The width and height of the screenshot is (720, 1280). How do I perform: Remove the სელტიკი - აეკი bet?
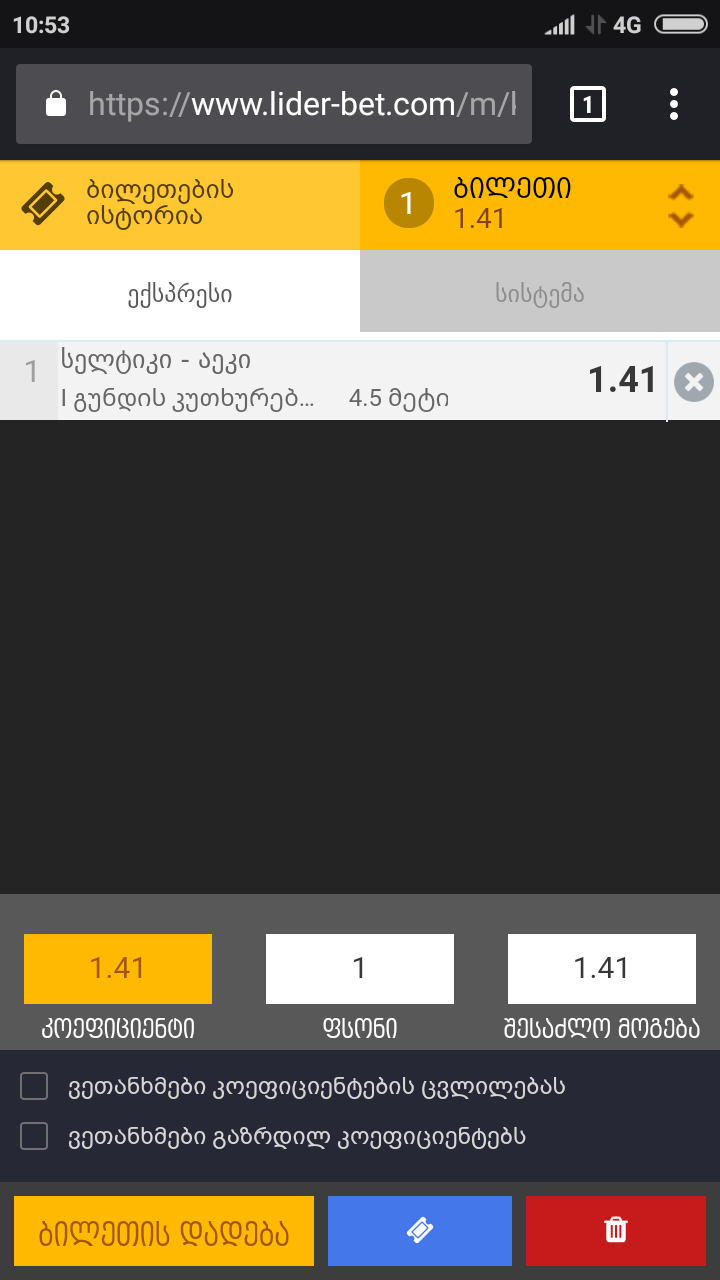pos(693,382)
